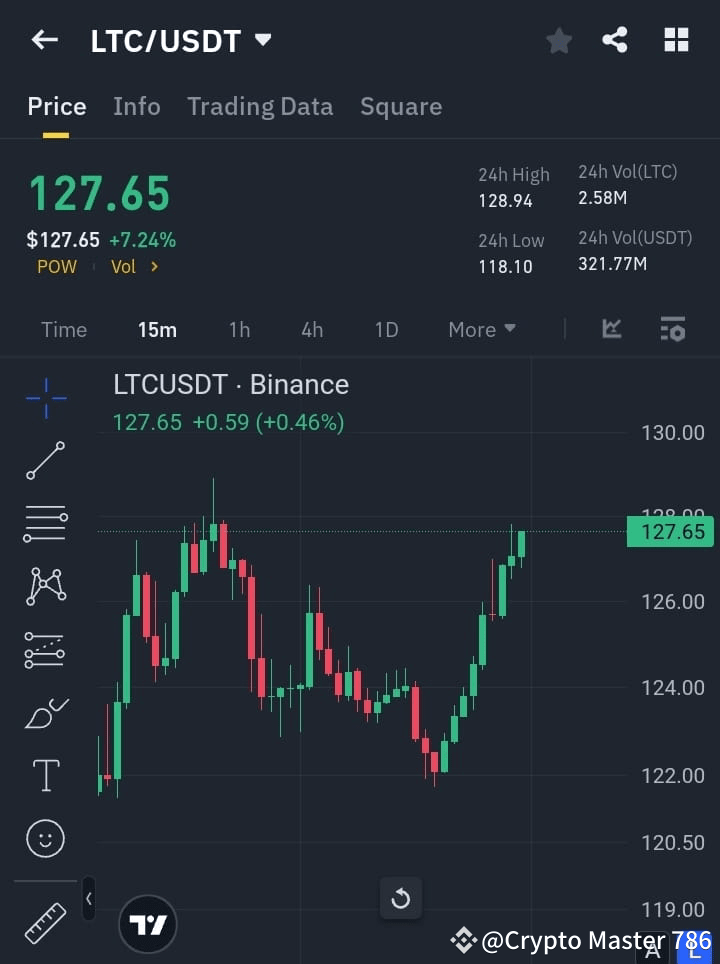
Task: Open the prediction and measurement tools
Action: pos(45,649)
